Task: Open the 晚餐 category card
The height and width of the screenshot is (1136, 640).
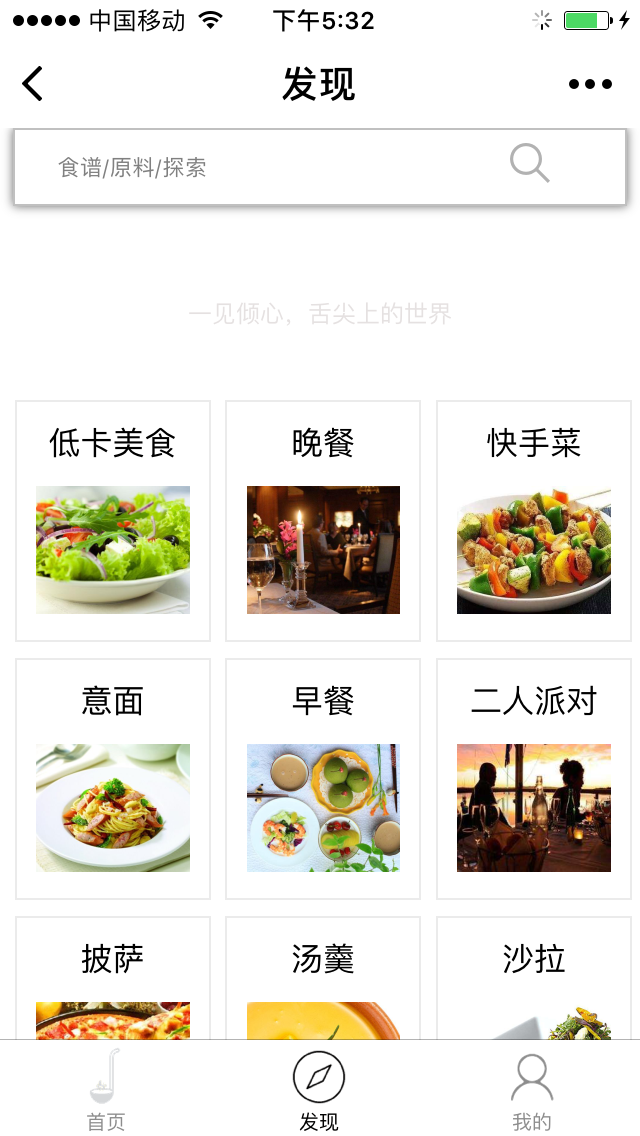Action: pos(323,521)
